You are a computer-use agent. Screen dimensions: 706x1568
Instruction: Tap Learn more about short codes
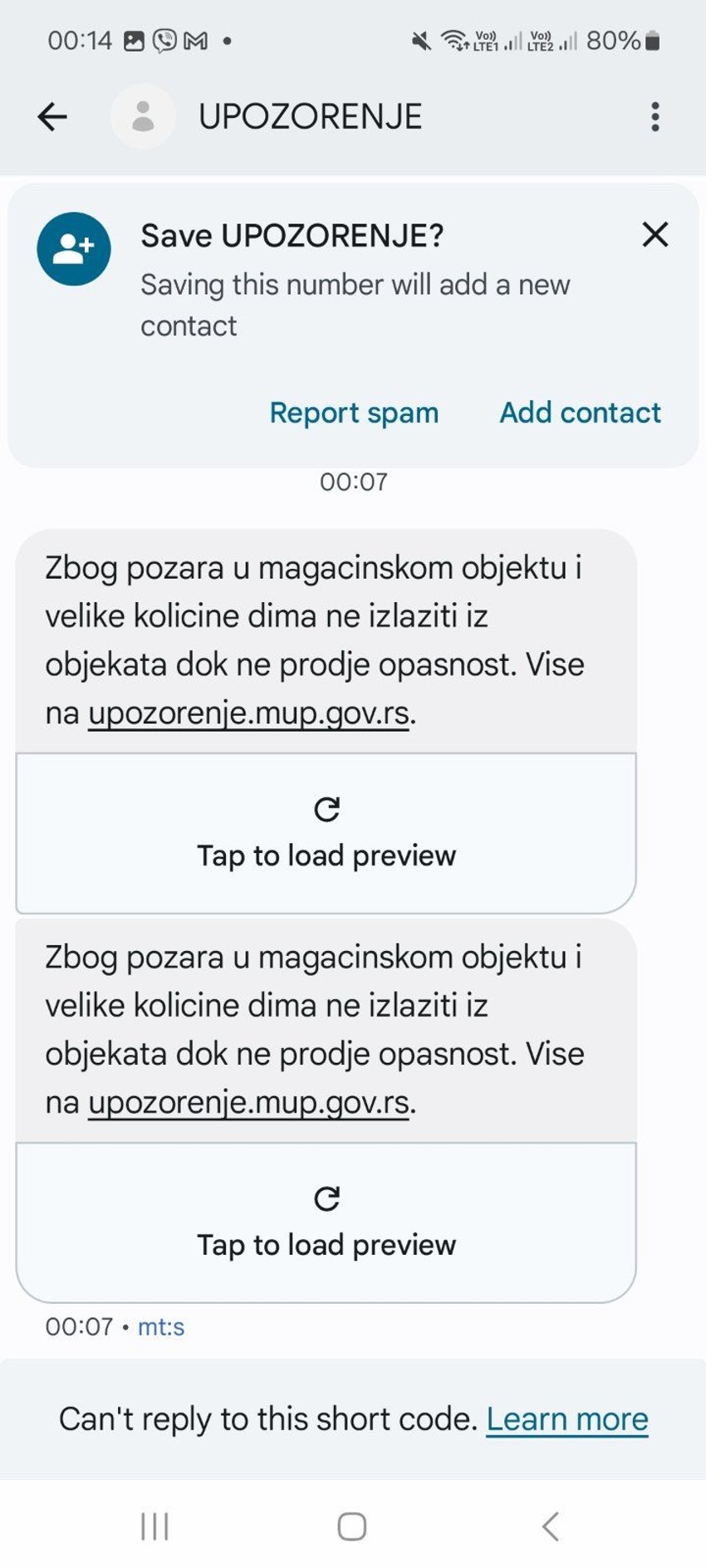click(x=567, y=1419)
